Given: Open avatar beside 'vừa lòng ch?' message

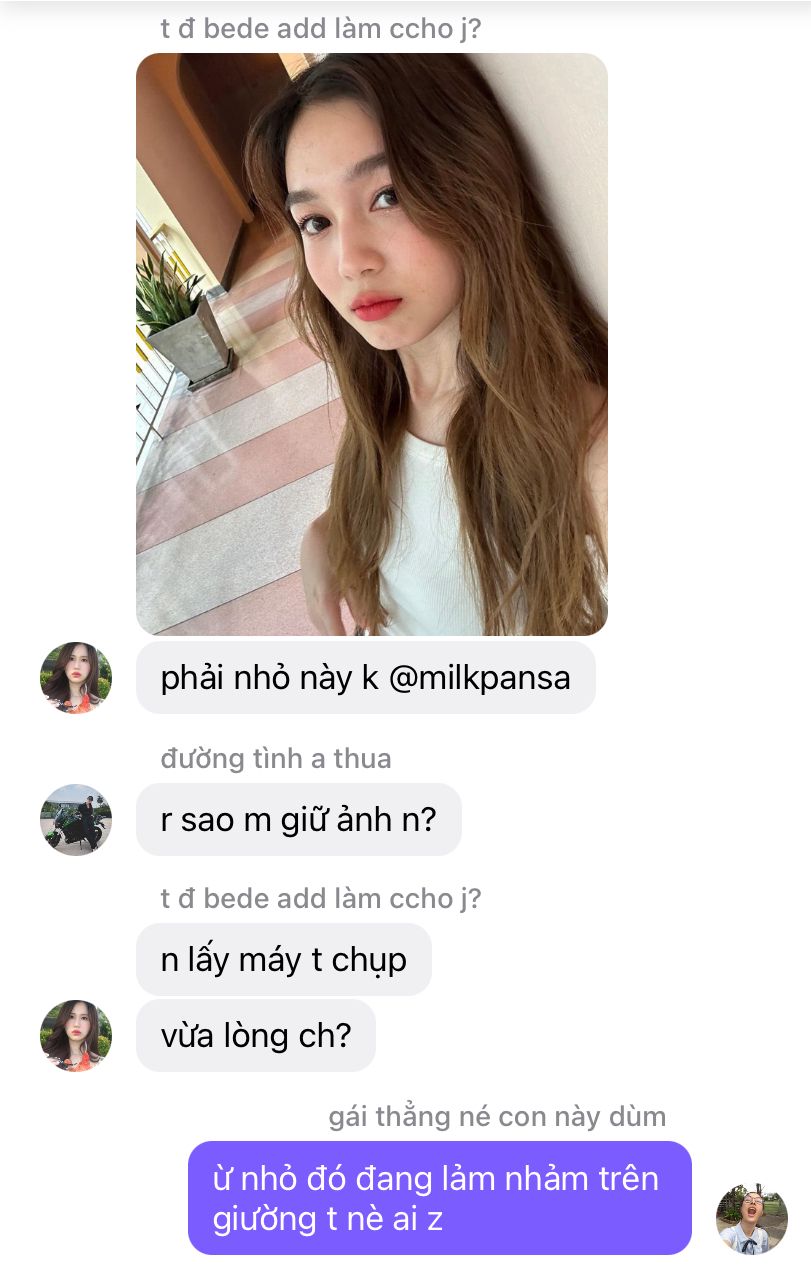Looking at the screenshot, I should coord(76,1035).
